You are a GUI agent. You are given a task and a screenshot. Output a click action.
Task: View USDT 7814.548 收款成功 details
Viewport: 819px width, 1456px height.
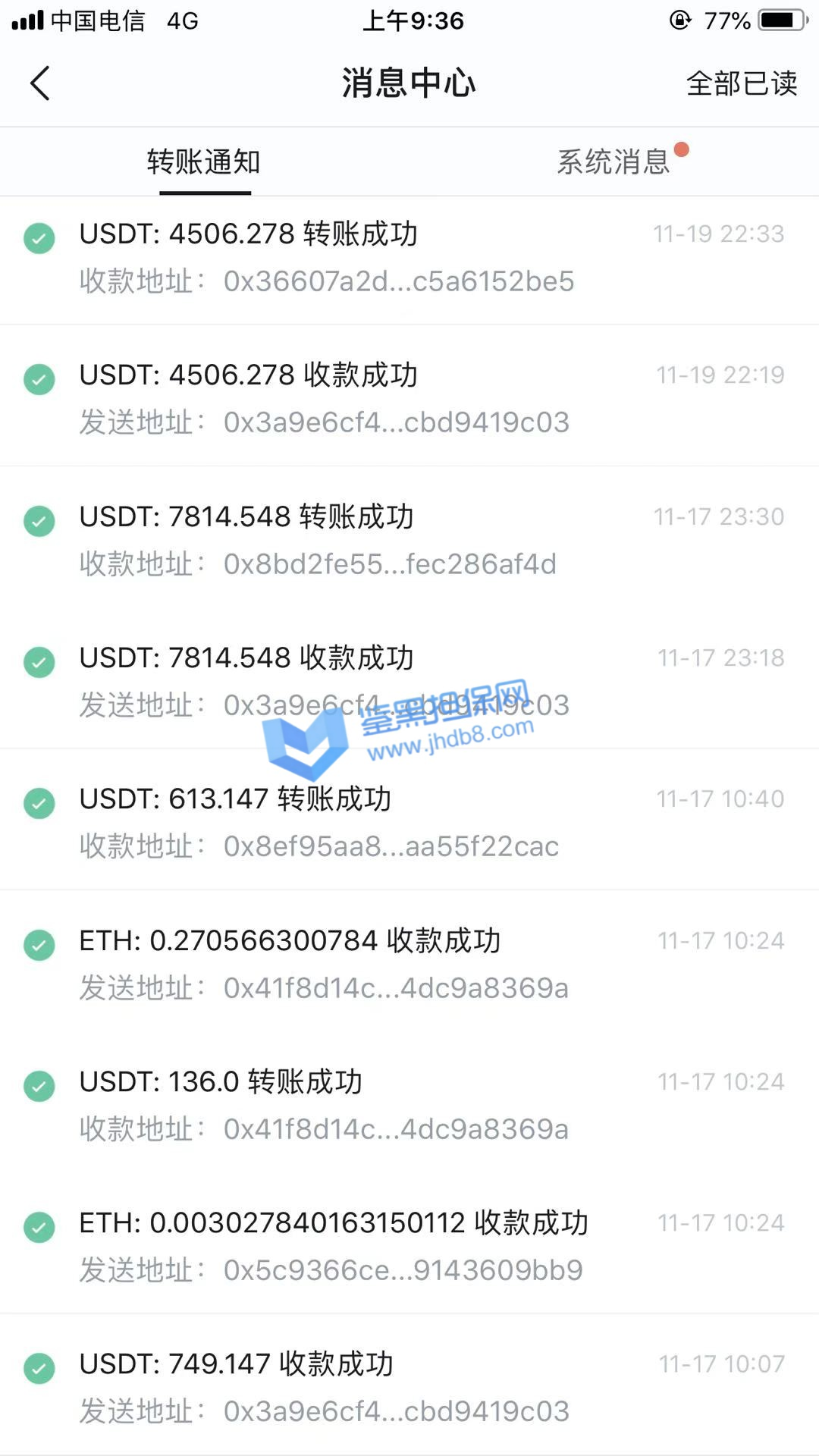coord(409,681)
